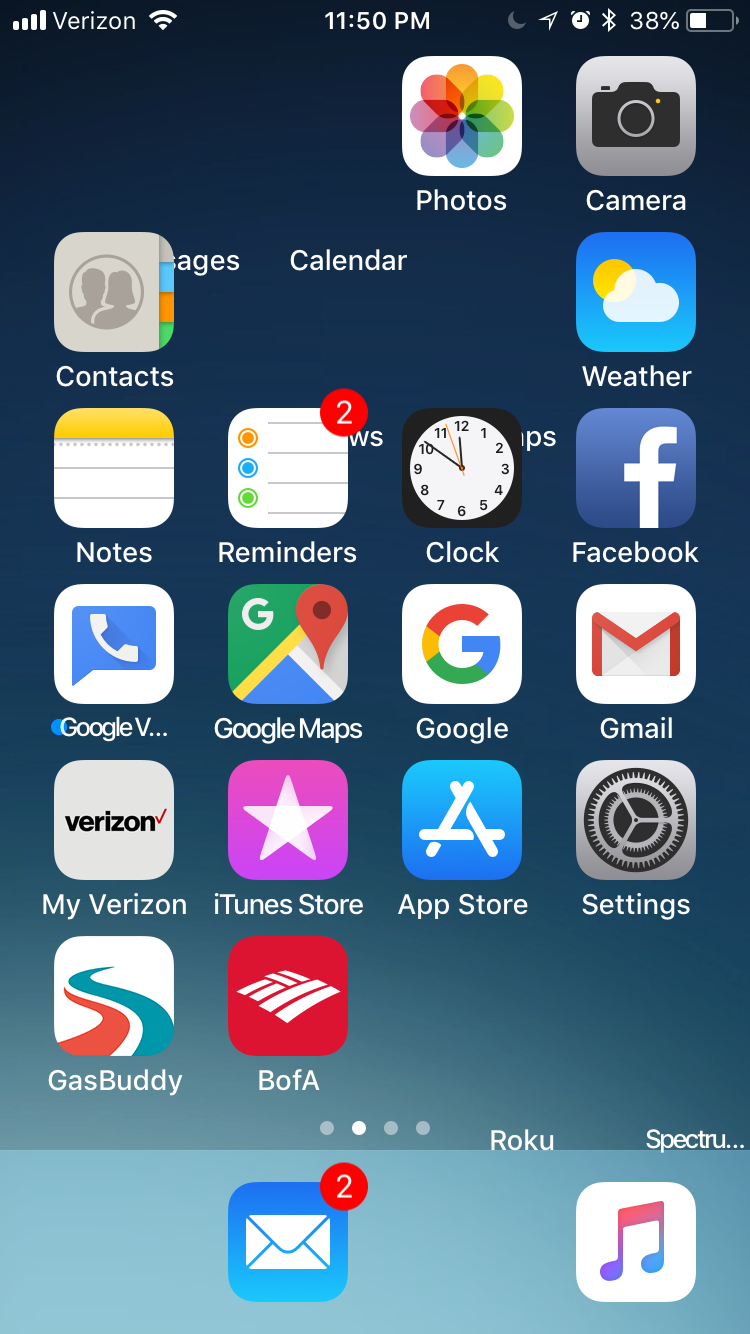Open the Contacts app
The image size is (750, 1334).
point(114,292)
